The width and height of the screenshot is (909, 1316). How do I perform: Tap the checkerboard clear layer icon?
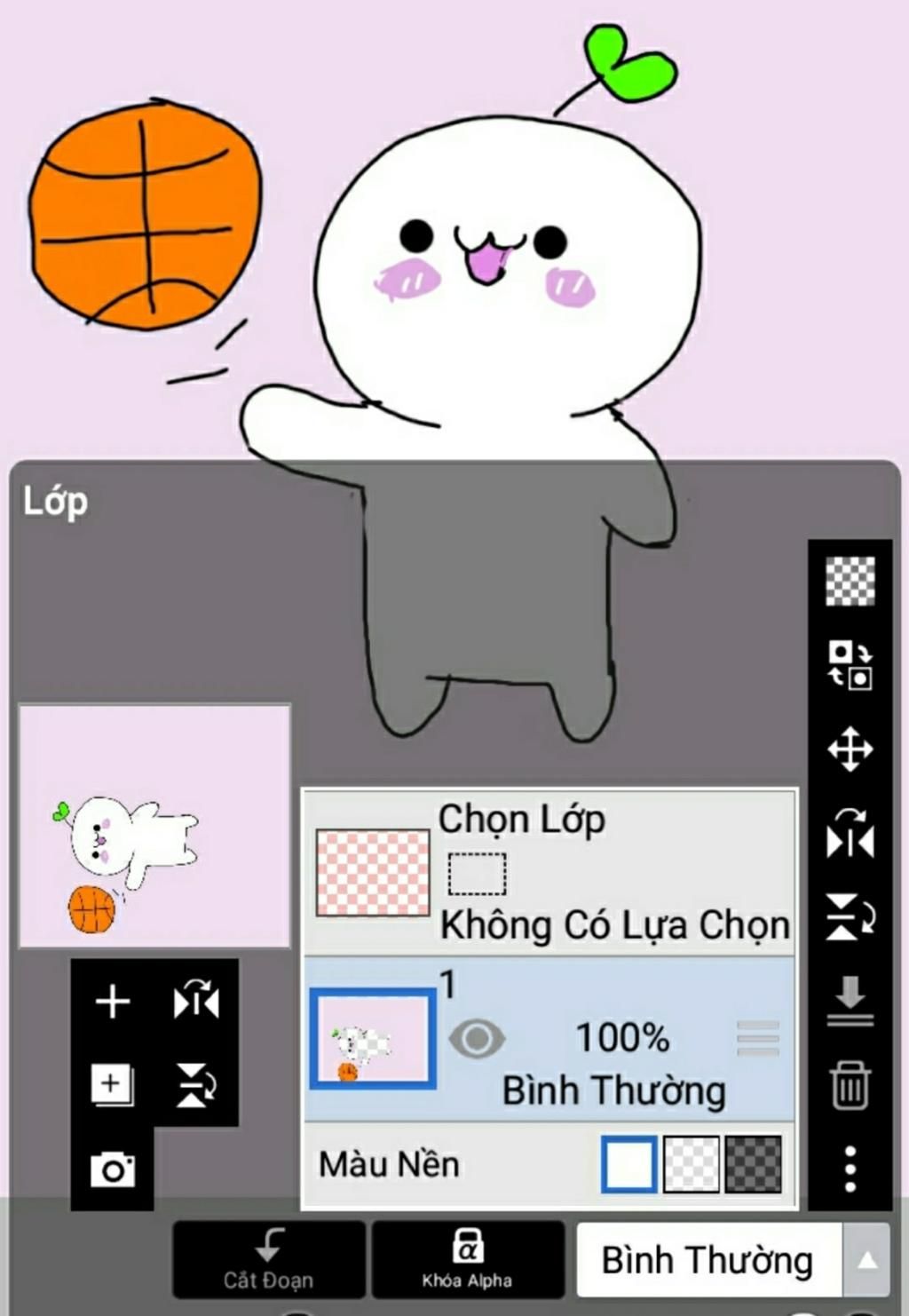click(x=850, y=582)
